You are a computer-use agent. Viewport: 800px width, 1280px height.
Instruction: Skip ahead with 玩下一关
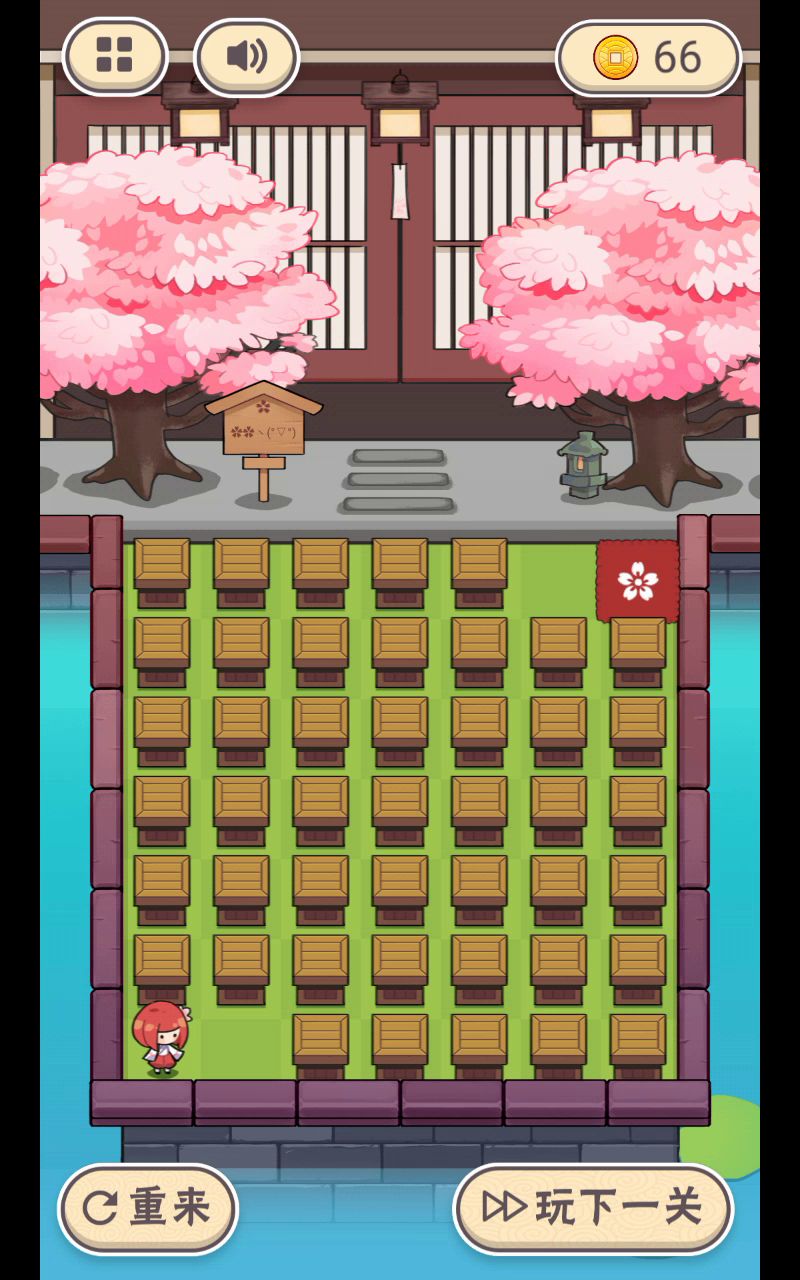593,1207
